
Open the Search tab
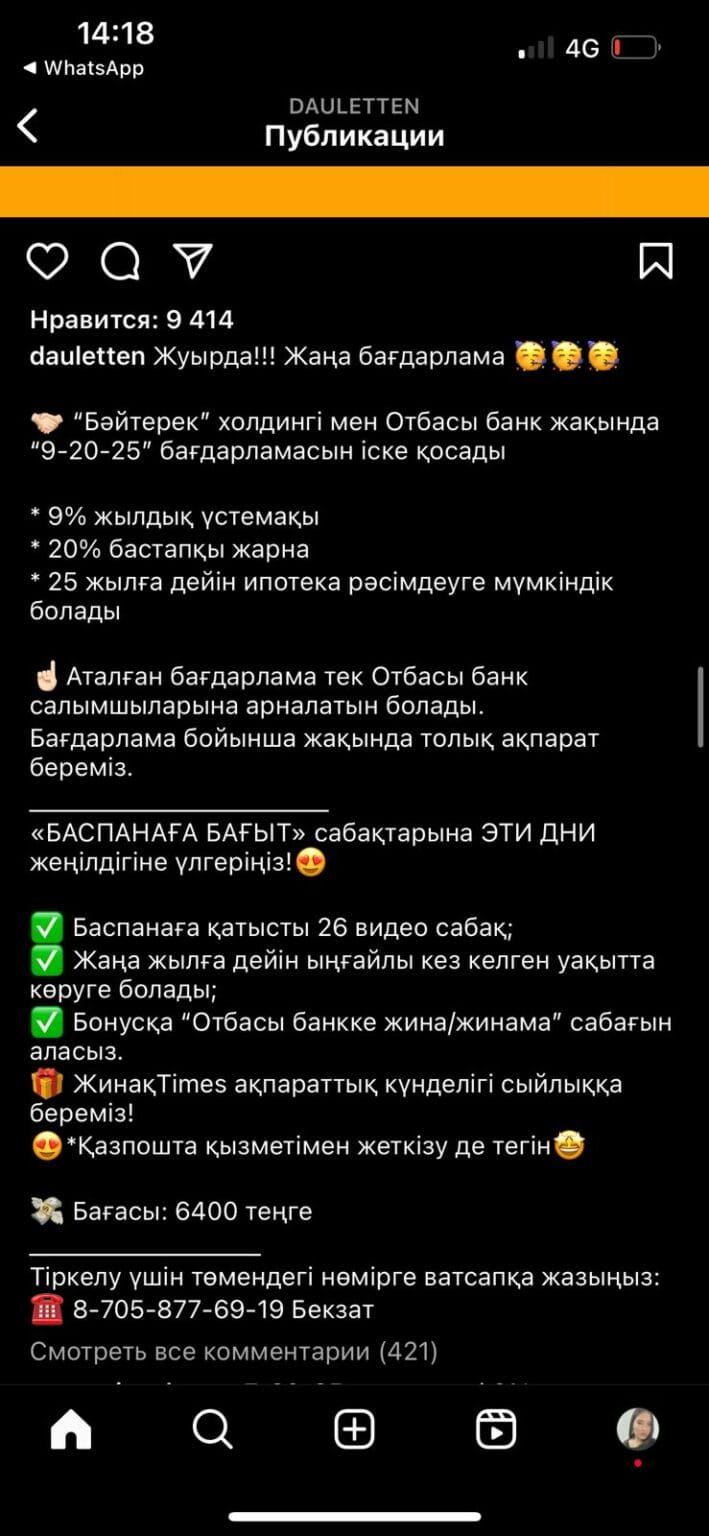[212, 1430]
